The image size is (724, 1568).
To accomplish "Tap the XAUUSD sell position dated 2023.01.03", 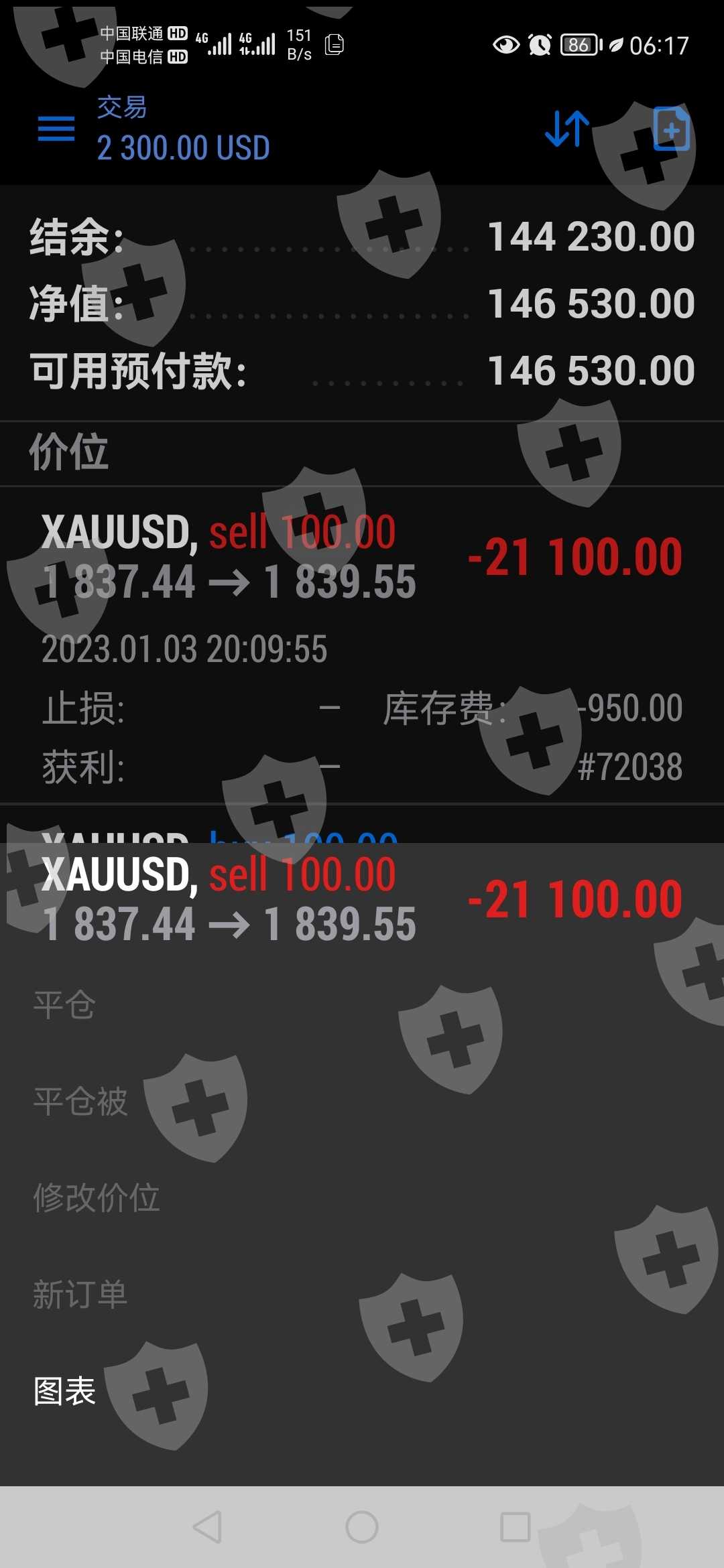I will coord(362,643).
